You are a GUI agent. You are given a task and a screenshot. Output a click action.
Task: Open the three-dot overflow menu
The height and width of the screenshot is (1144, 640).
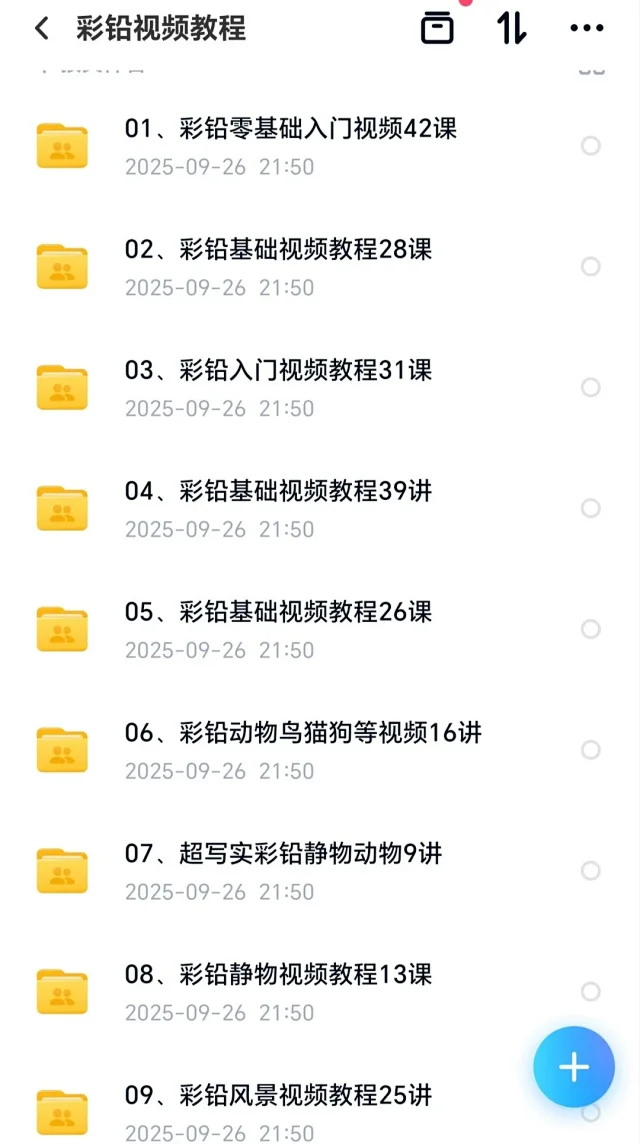coord(586,28)
